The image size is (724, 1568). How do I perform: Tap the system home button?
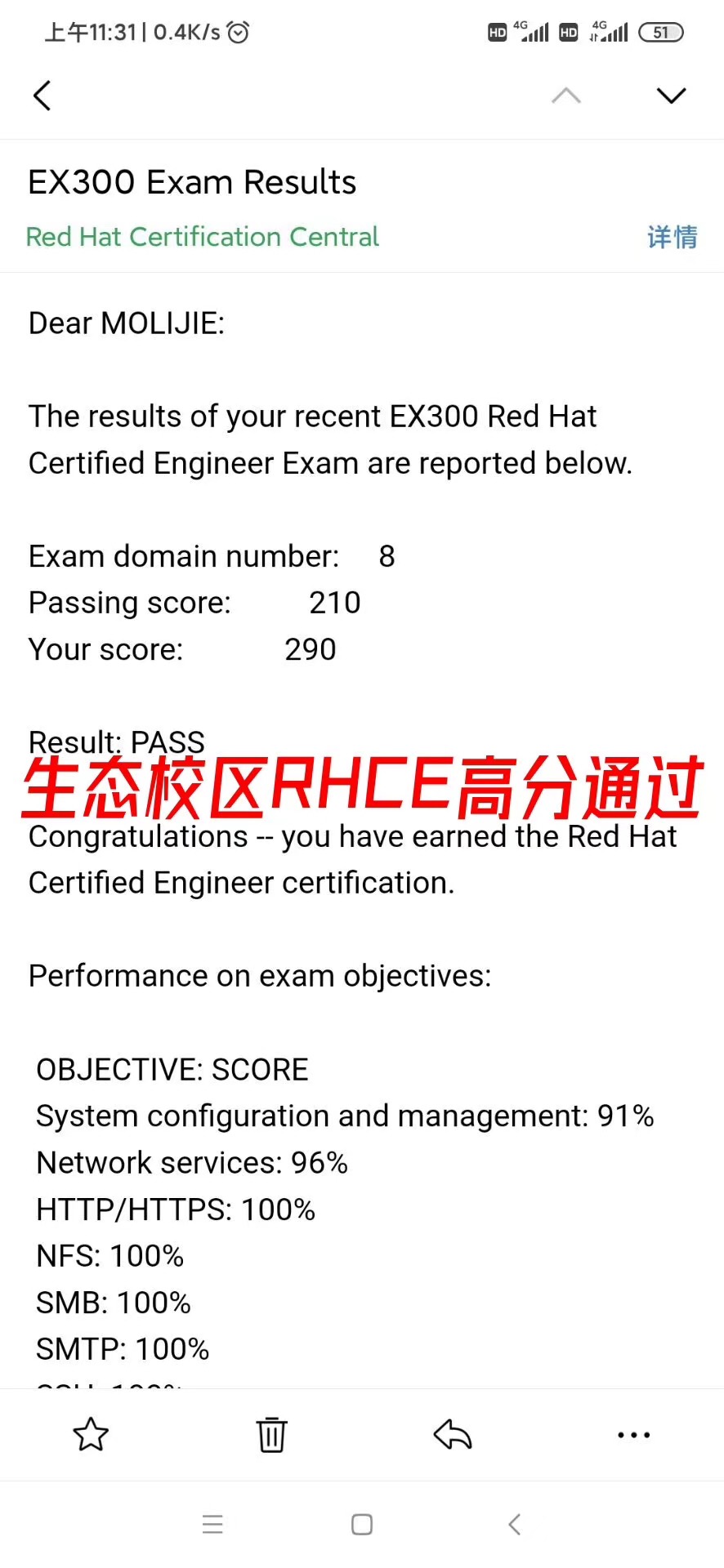pyautogui.click(x=362, y=1524)
